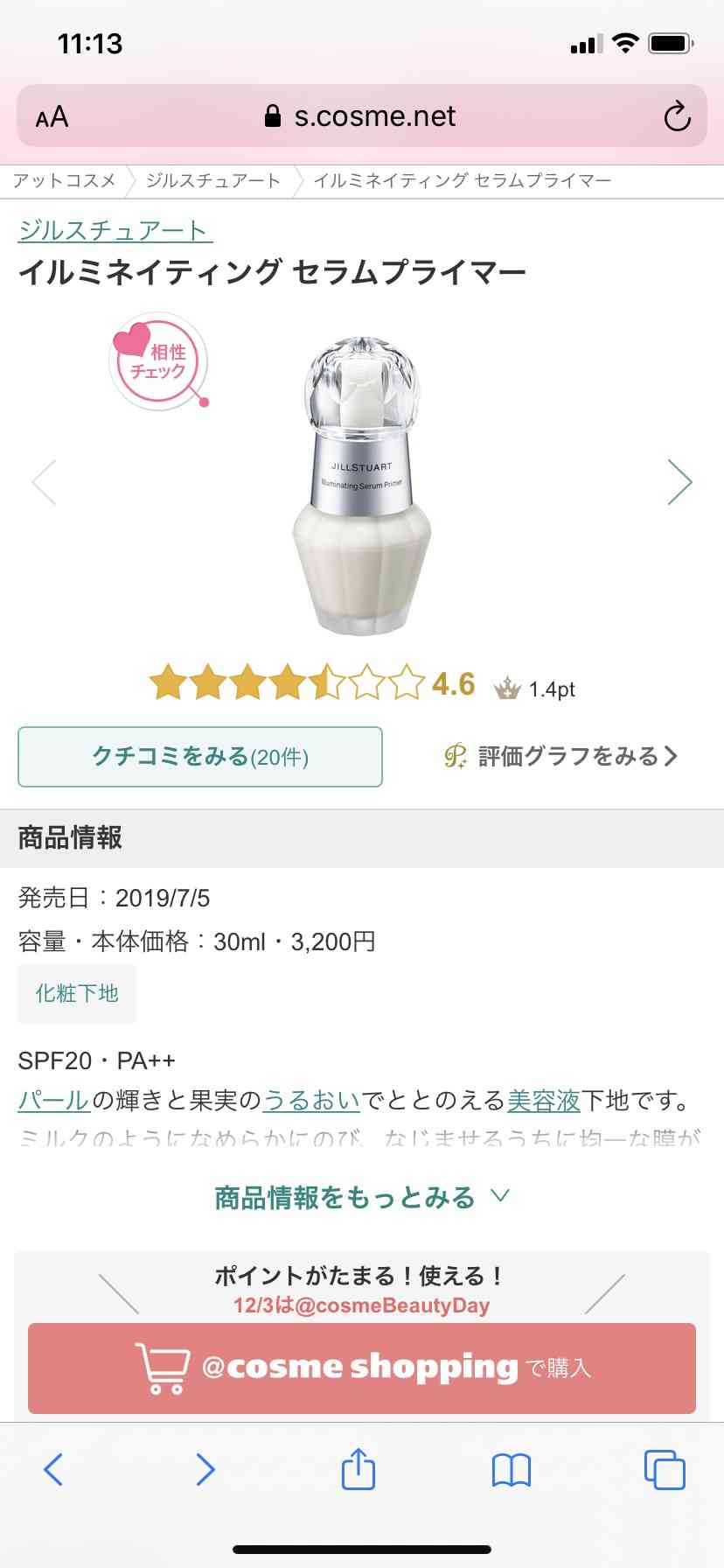Tap the 化粧下地 category tag

(77, 993)
